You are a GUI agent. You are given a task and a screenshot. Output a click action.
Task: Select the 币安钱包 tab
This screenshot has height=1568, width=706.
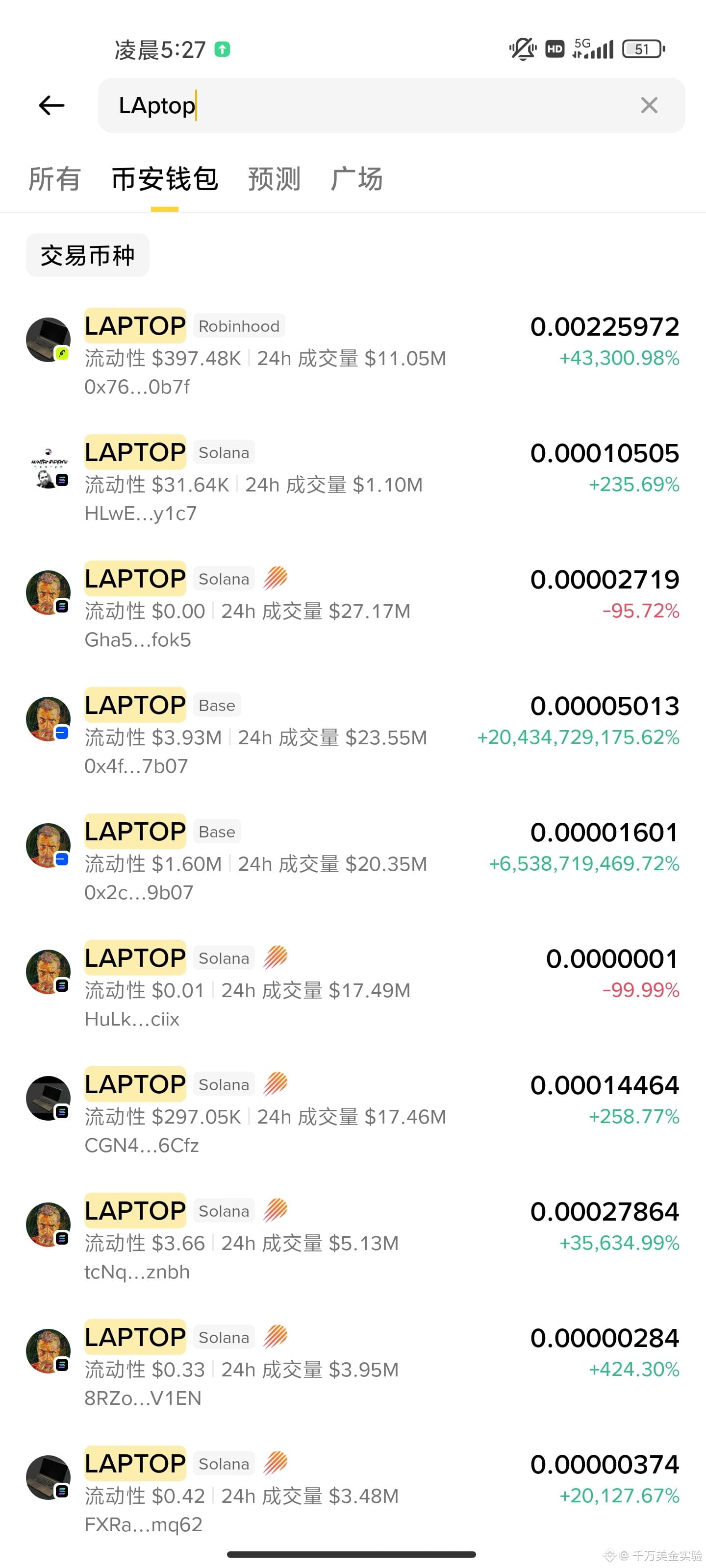tap(164, 179)
